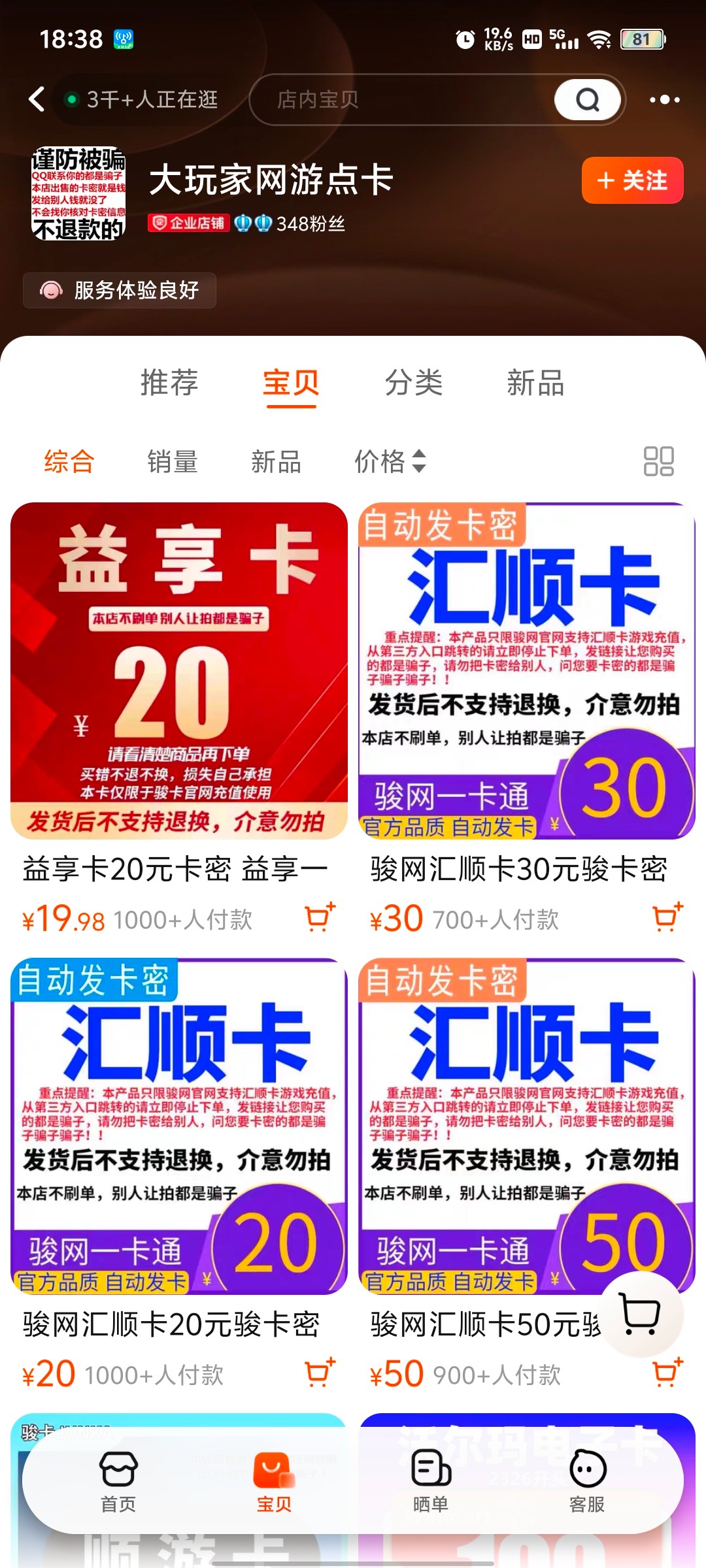Switch to the top 新品 tab
Screen dimensions: 706x1568
535,384
